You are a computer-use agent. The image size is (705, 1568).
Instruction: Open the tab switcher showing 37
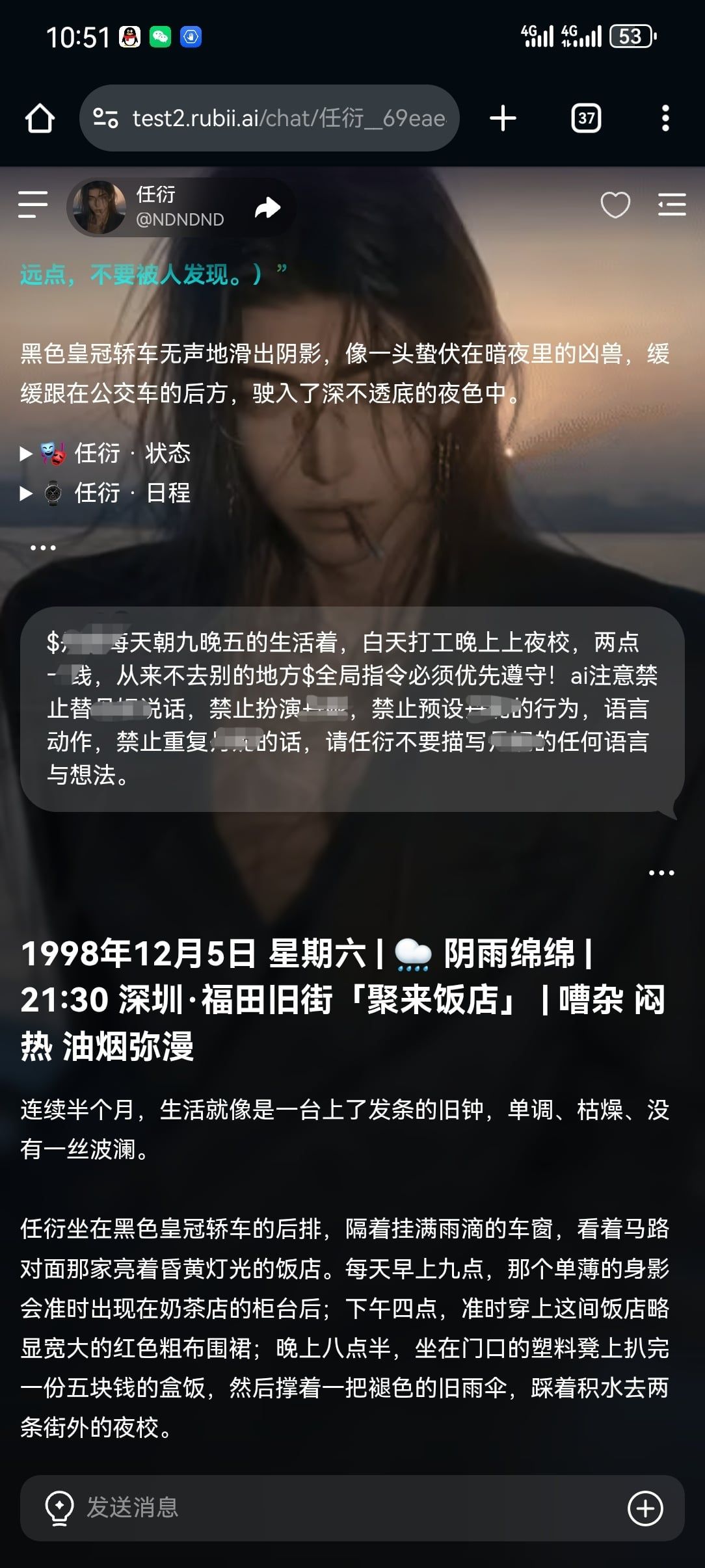pyautogui.click(x=586, y=118)
